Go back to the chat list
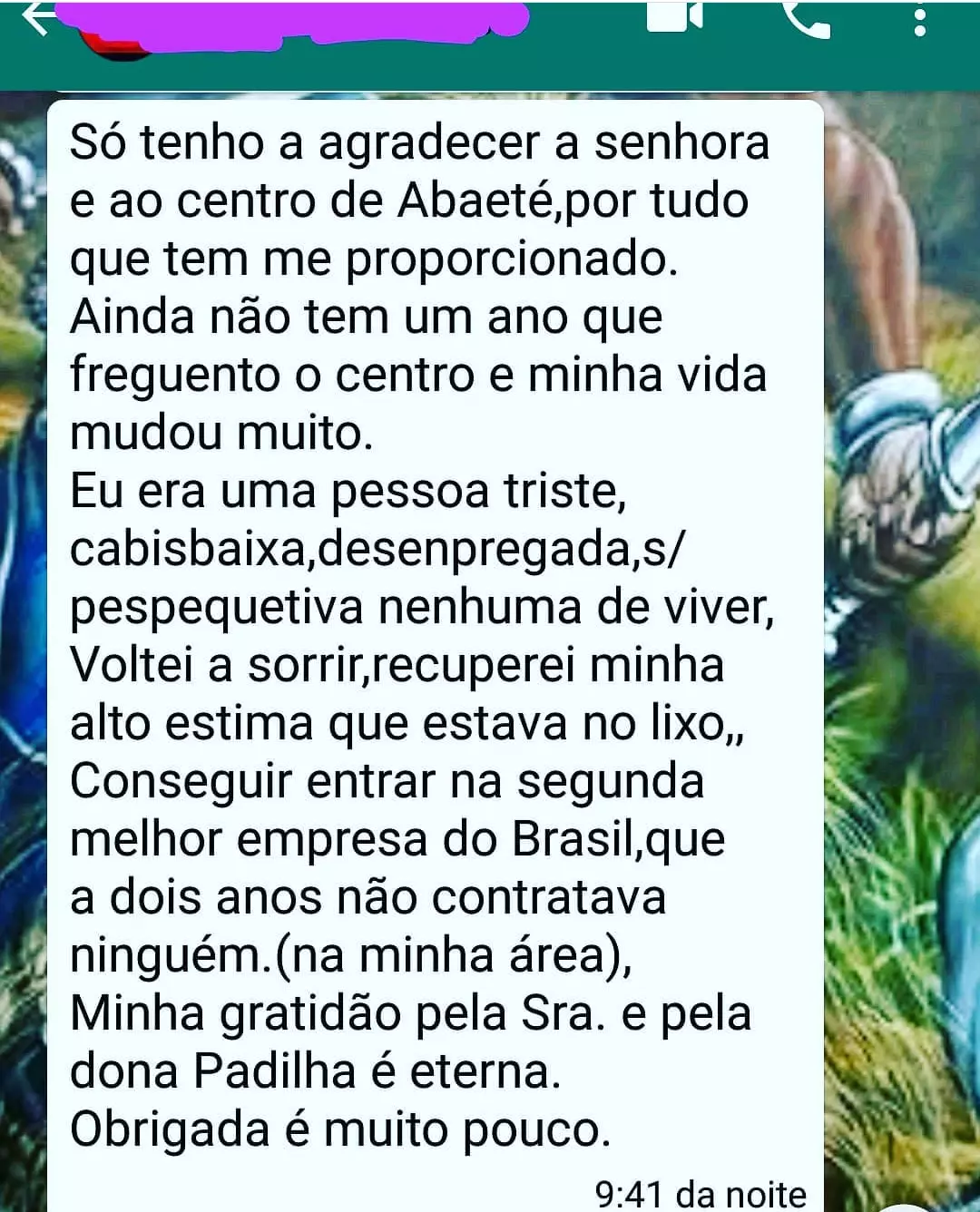 point(34,18)
